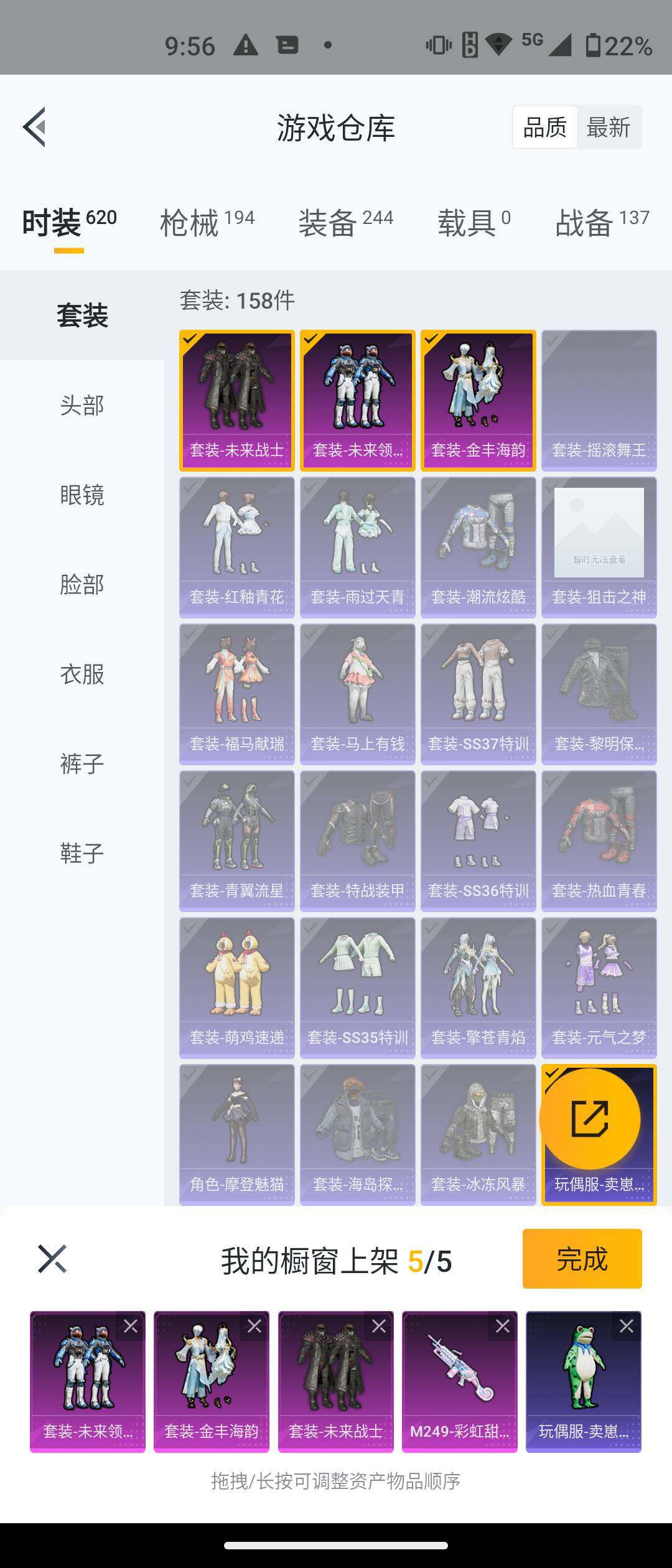This screenshot has width=672, height=1568.
Task: Remove 玩偶服 frog costume from showcase
Action: (626, 1326)
